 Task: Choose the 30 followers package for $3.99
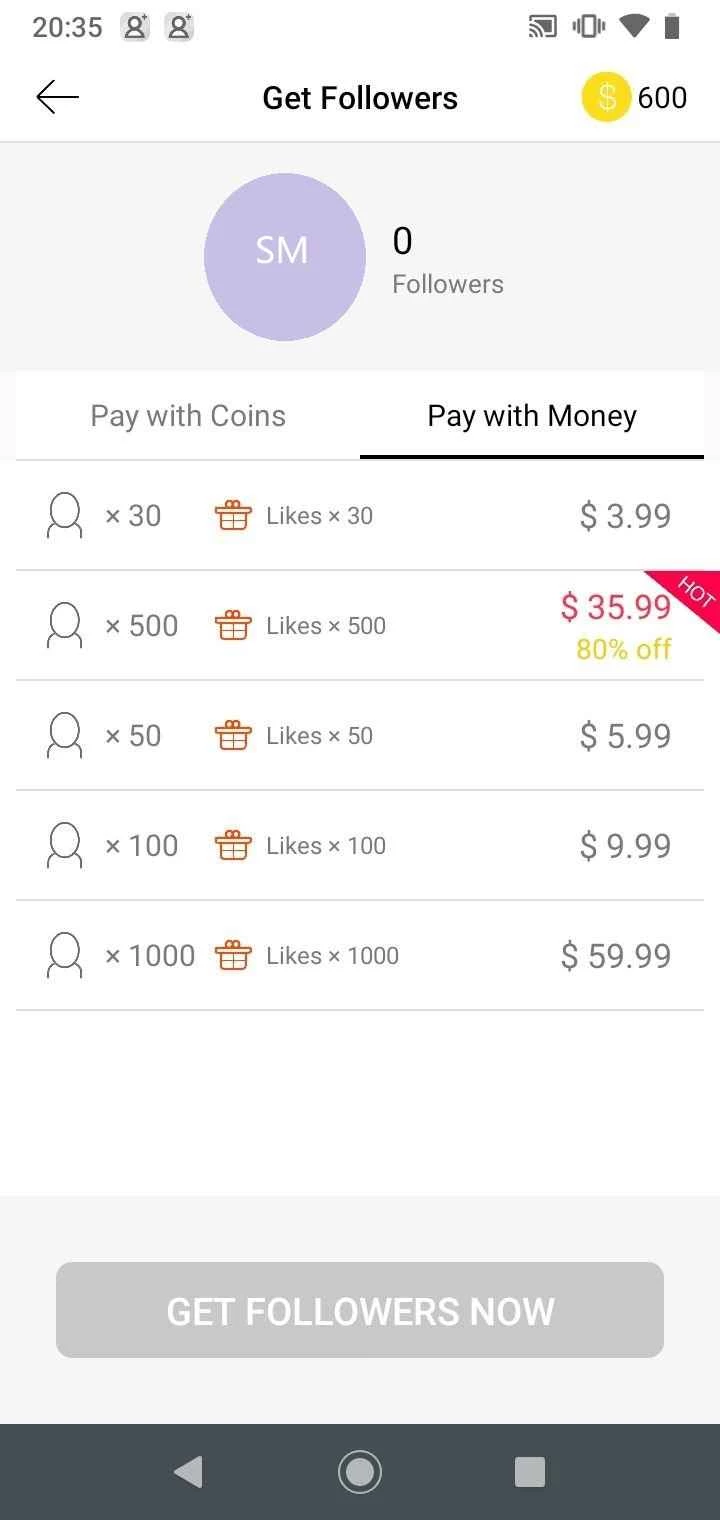click(360, 516)
